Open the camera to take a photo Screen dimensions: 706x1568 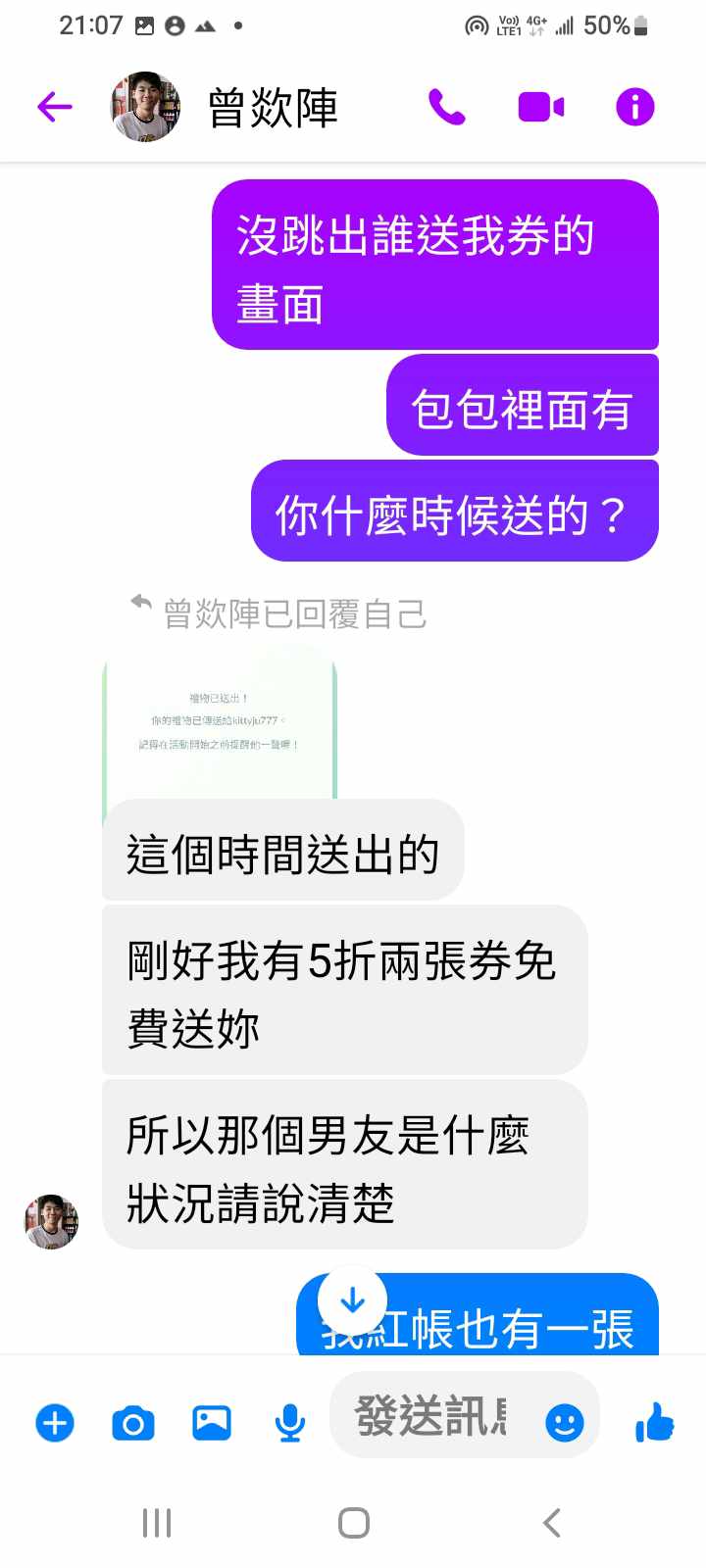click(133, 1422)
